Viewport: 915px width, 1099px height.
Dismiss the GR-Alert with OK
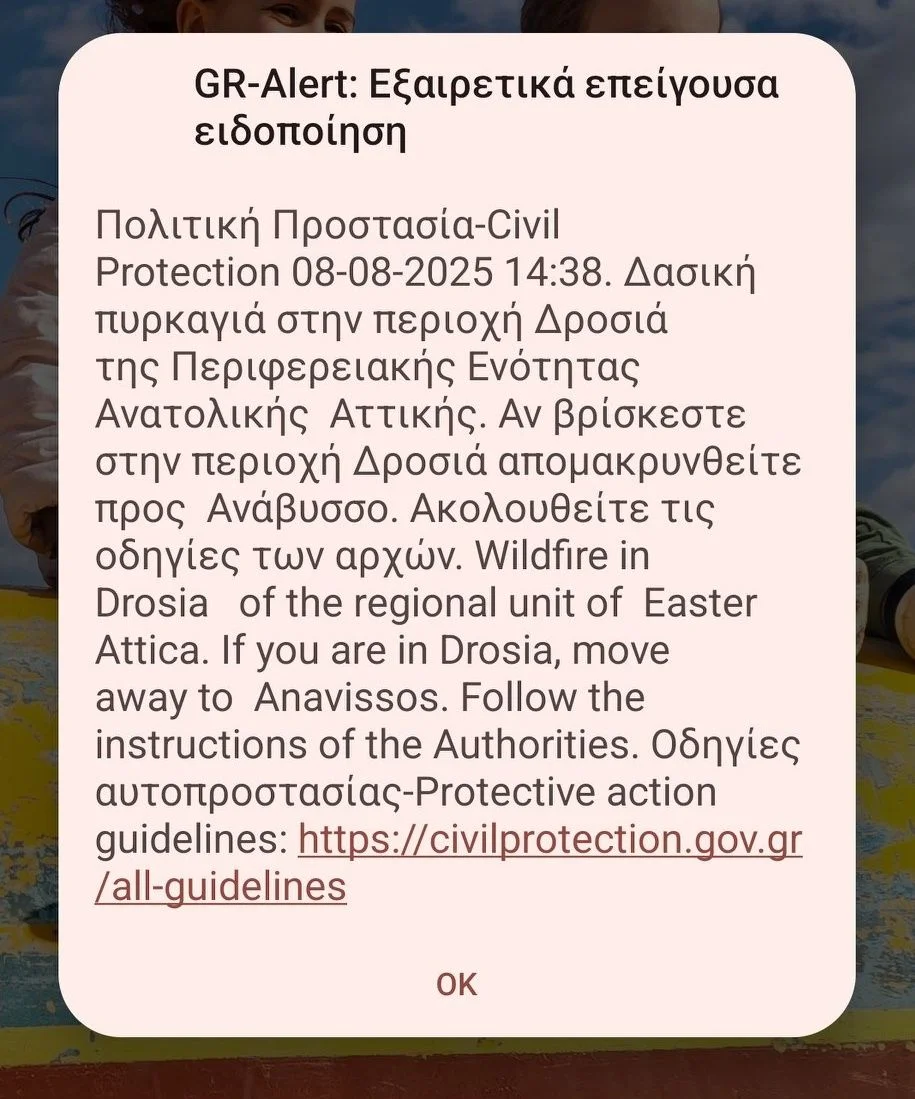pos(457,984)
